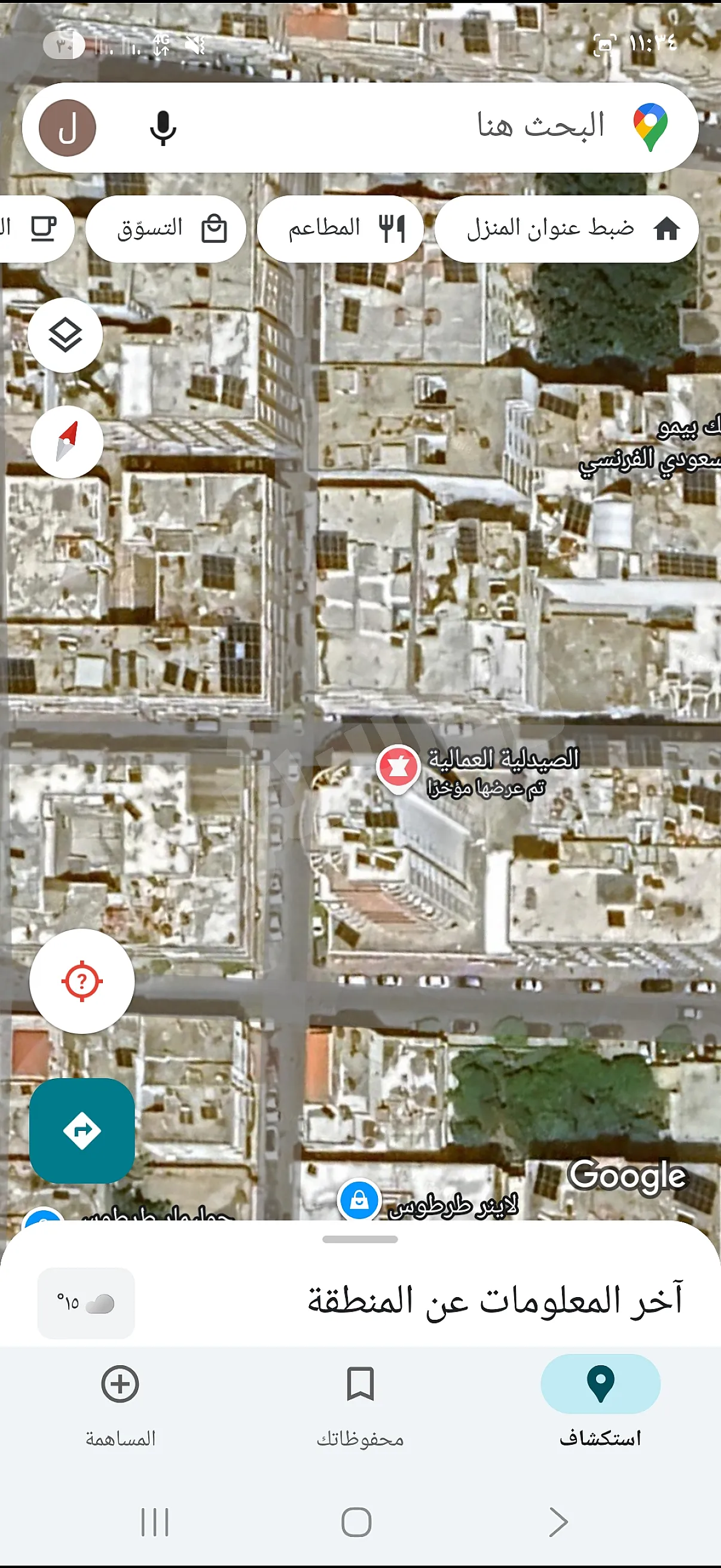Filter map by المطاعم restaurants
The width and height of the screenshot is (721, 1568).
340,228
